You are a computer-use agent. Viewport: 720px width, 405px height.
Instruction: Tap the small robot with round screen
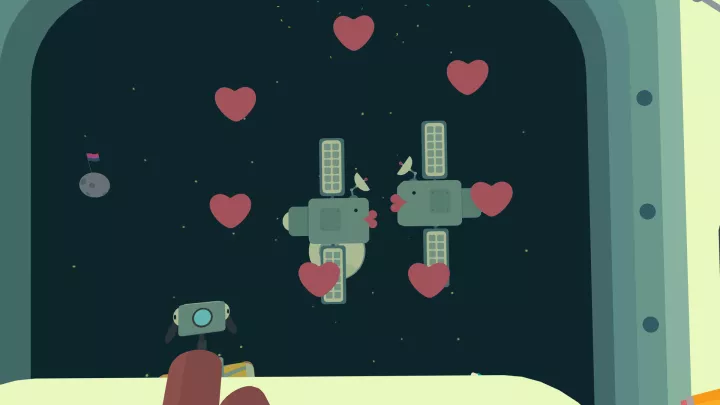203,320
